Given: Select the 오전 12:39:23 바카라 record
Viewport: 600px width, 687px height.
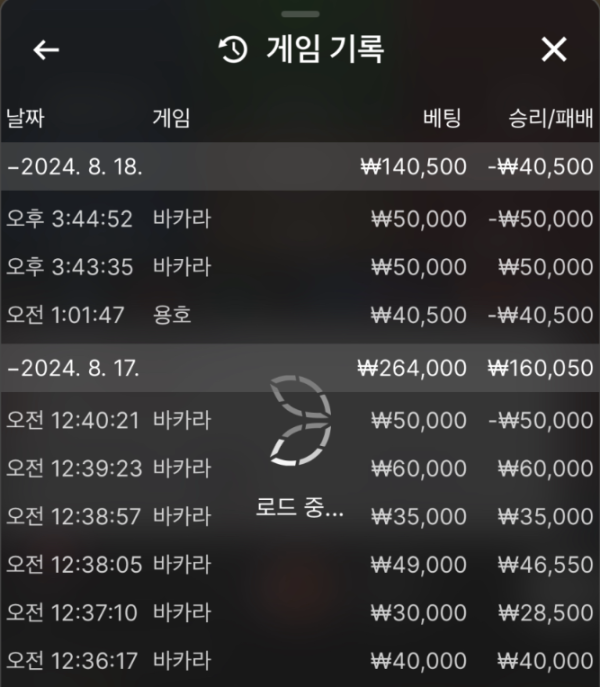Looking at the screenshot, I should [x=300, y=468].
